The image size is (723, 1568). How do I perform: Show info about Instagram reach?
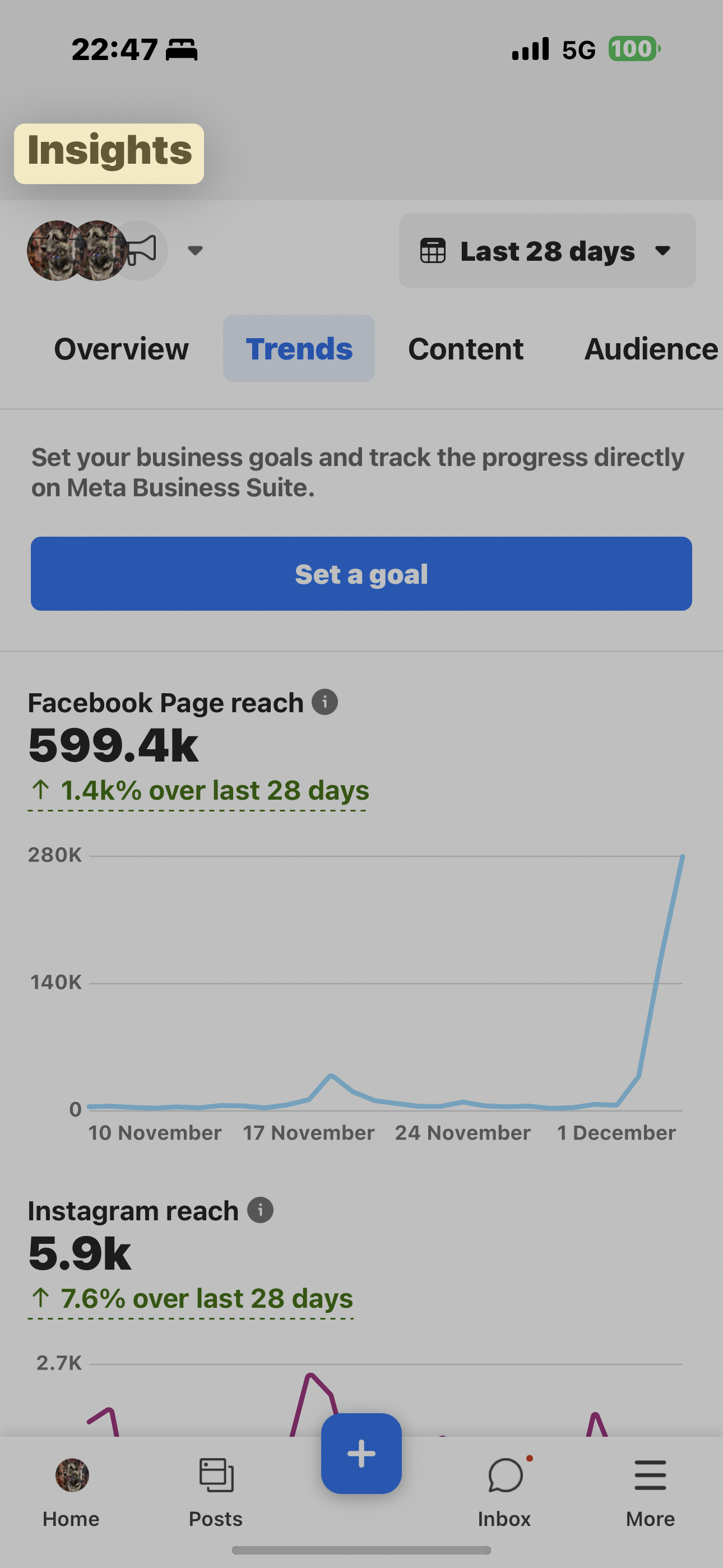coord(261,1210)
